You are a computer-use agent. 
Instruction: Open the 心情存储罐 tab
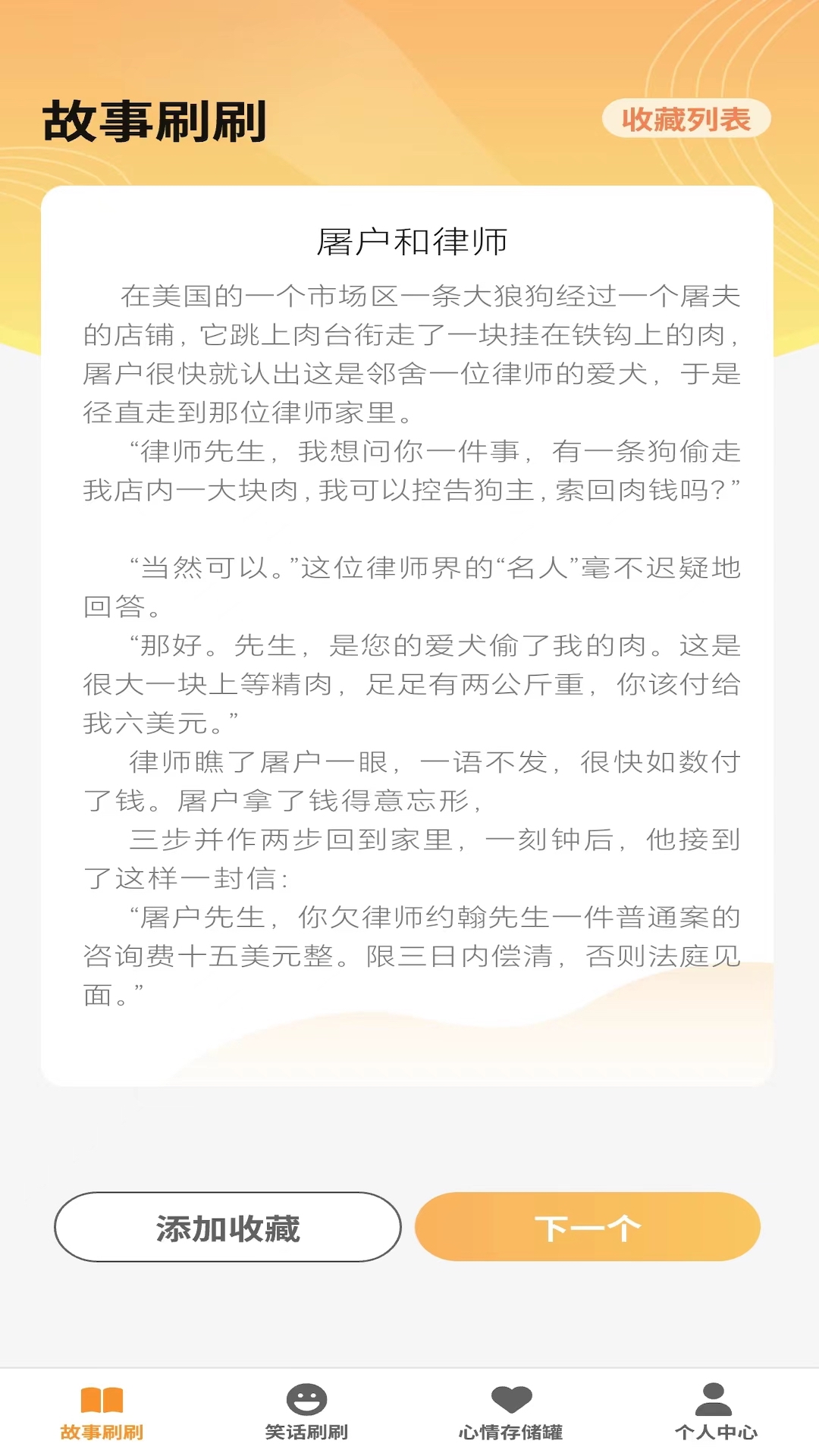click(x=511, y=1413)
